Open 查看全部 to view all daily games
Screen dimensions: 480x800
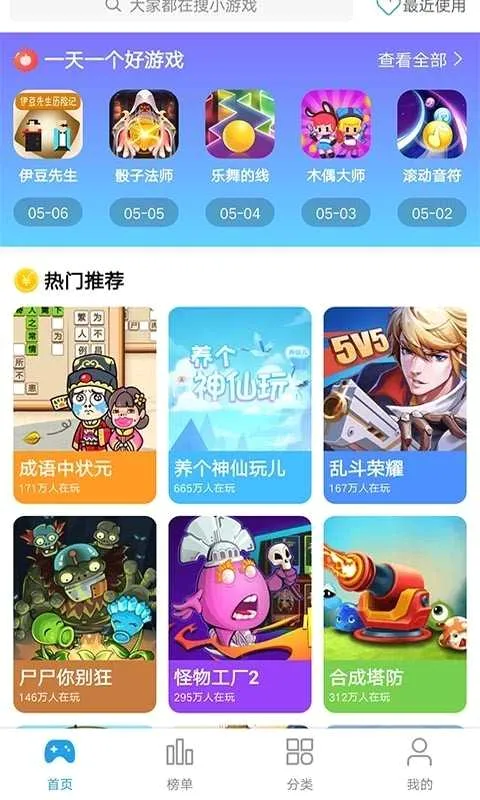click(x=420, y=60)
